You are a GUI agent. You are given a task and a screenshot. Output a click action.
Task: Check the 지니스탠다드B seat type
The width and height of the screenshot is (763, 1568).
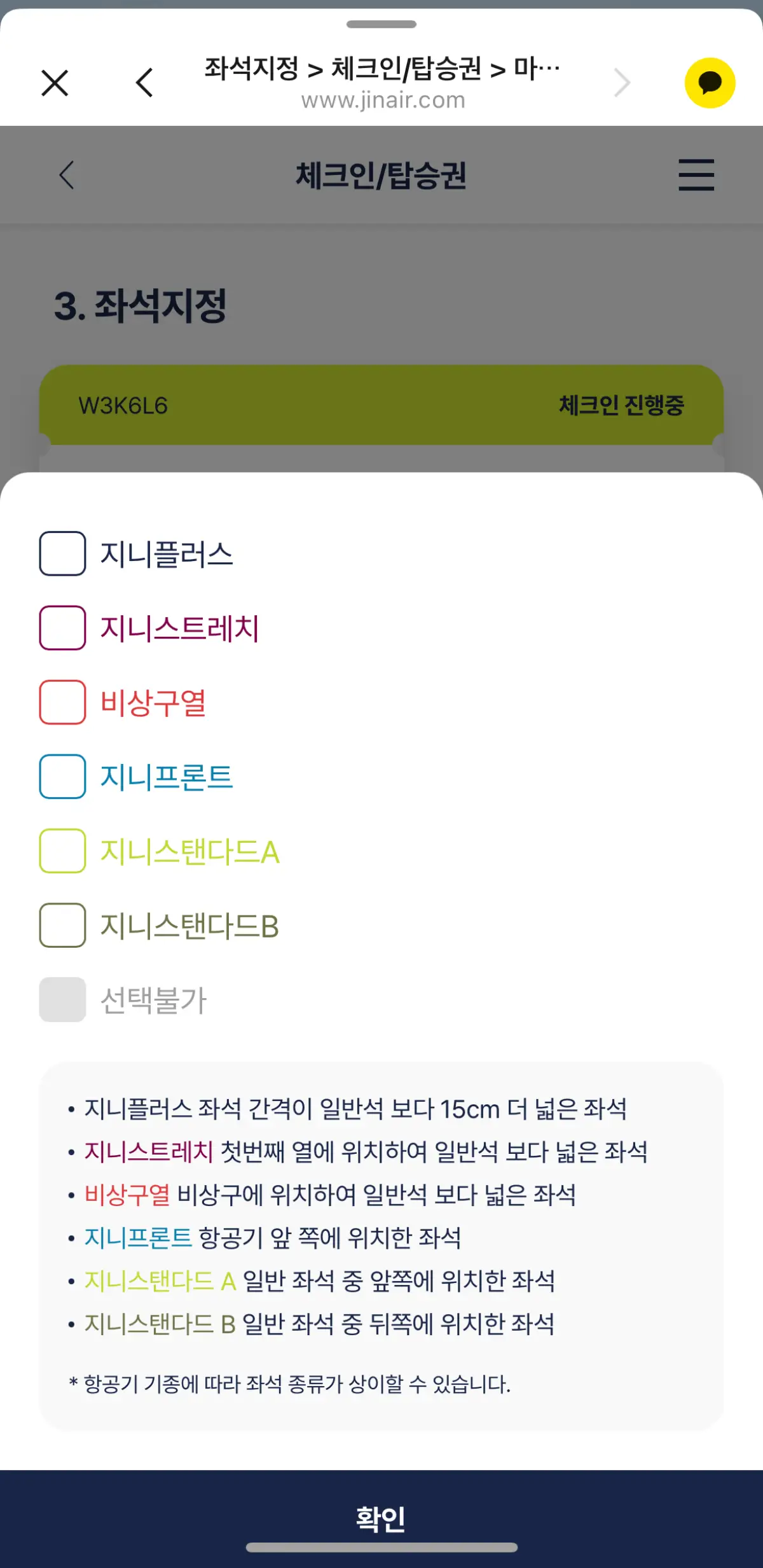click(62, 926)
